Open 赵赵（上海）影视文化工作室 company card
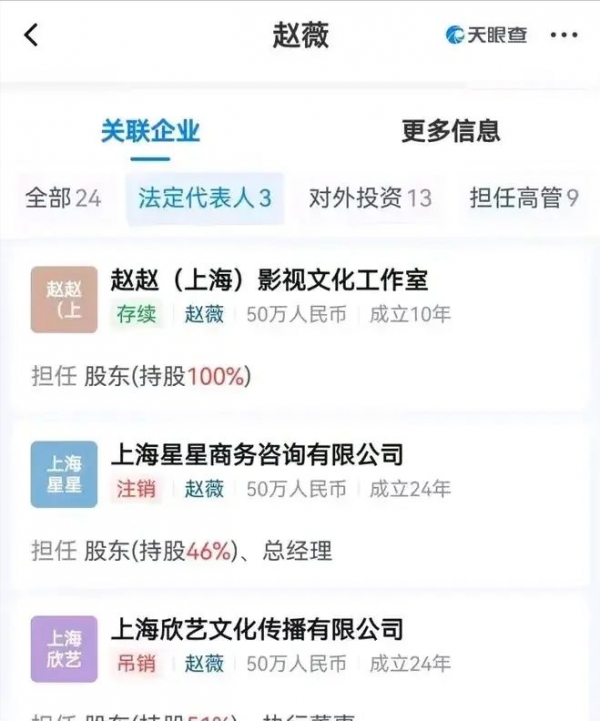 tap(270, 283)
